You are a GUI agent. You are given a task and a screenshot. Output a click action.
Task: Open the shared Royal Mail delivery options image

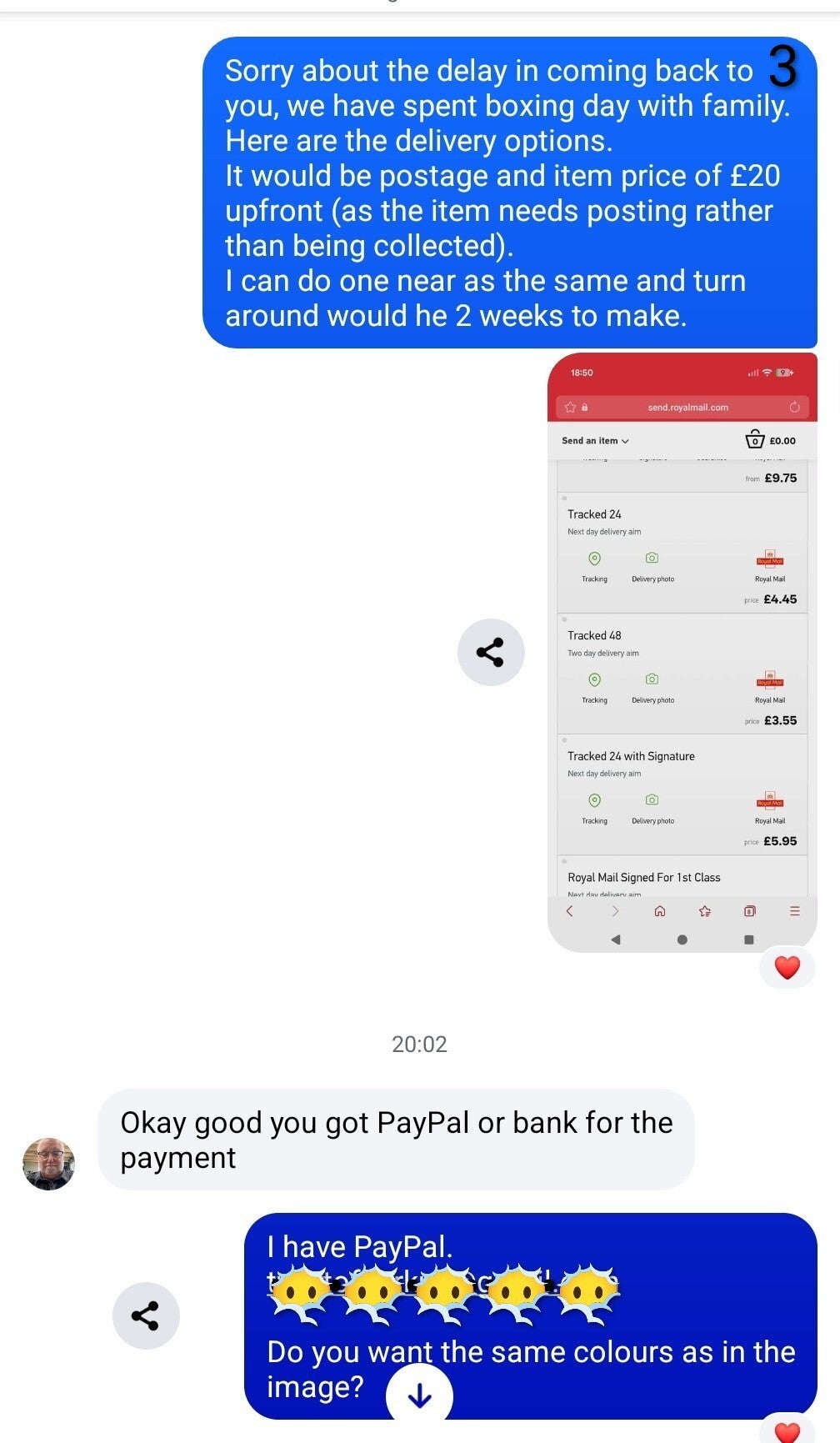(x=682, y=652)
